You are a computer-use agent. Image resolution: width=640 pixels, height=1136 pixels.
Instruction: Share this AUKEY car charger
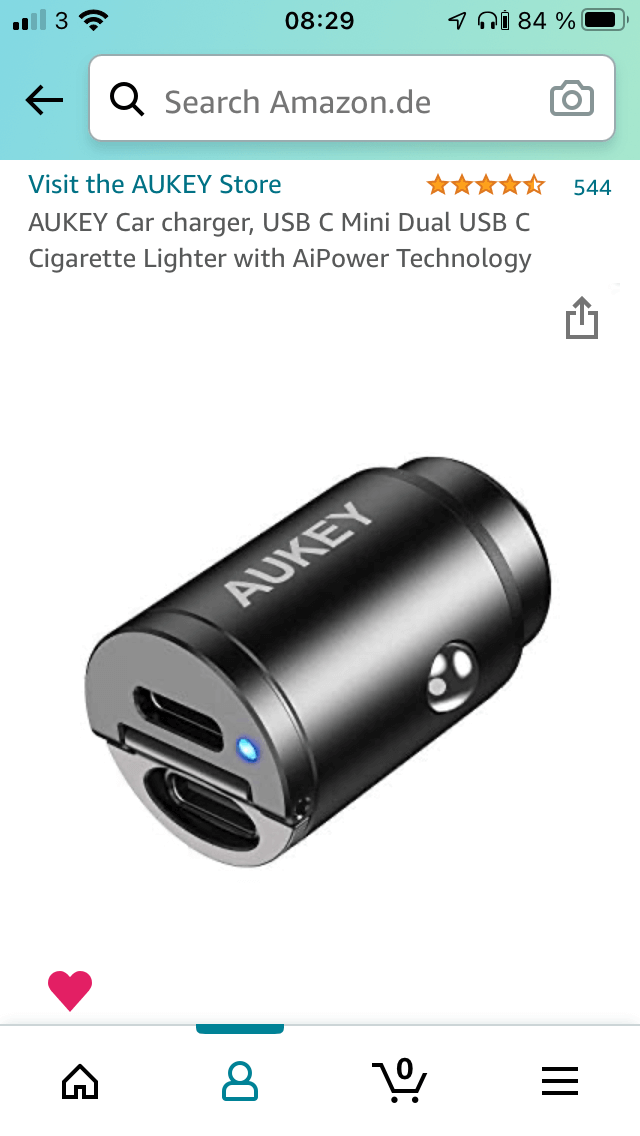[581, 320]
